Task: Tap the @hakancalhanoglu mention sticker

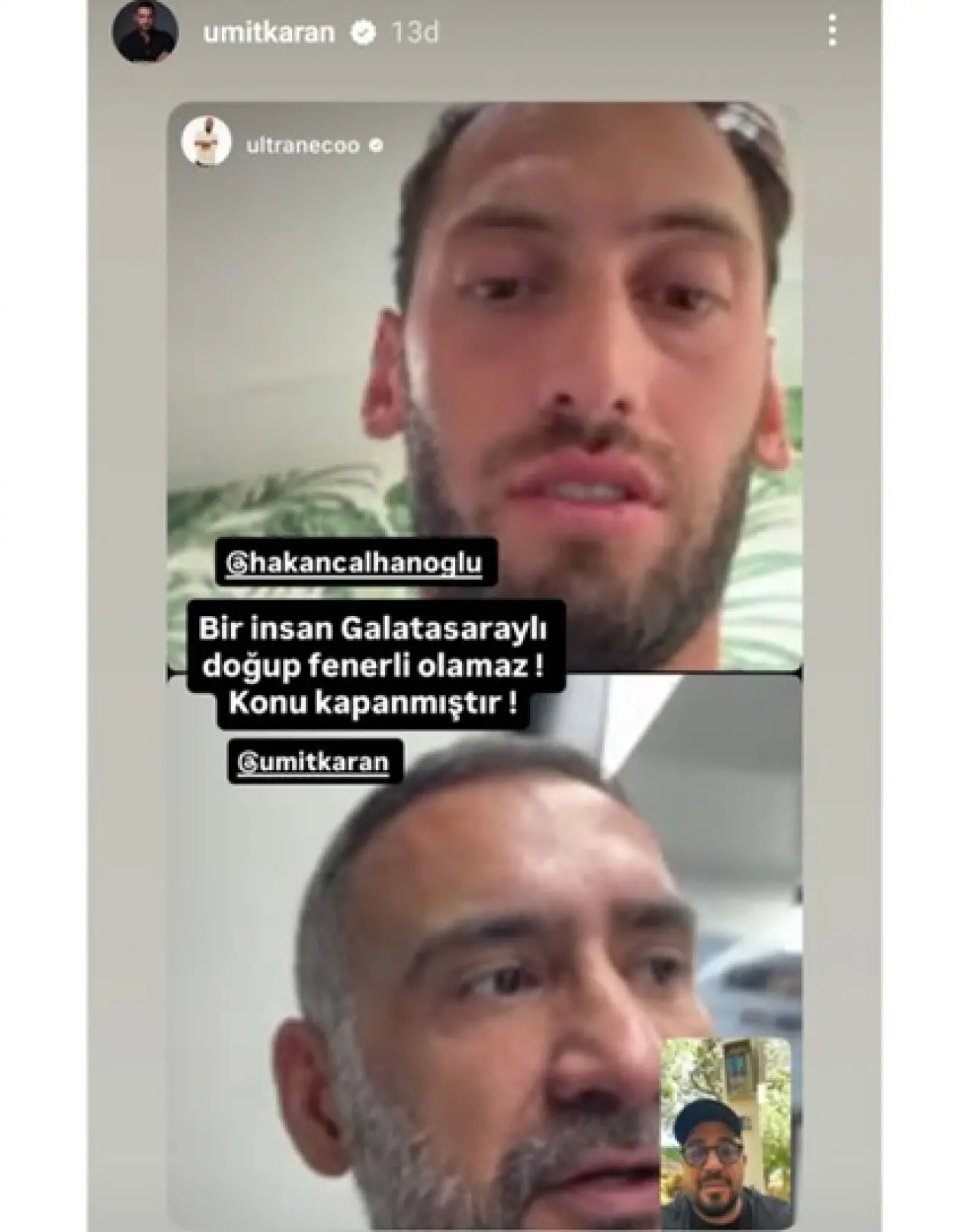Action: coord(356,563)
